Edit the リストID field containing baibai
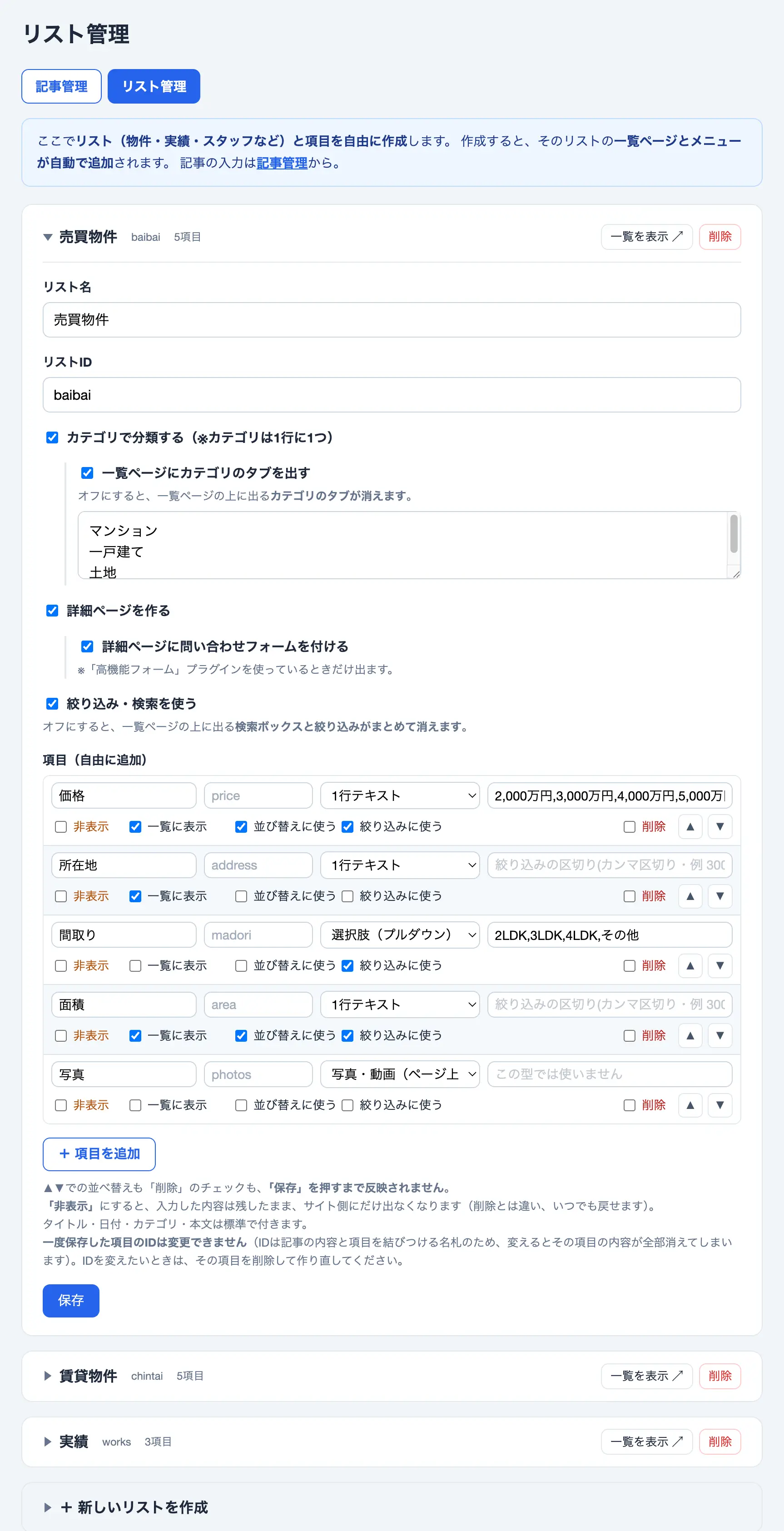 [392, 395]
